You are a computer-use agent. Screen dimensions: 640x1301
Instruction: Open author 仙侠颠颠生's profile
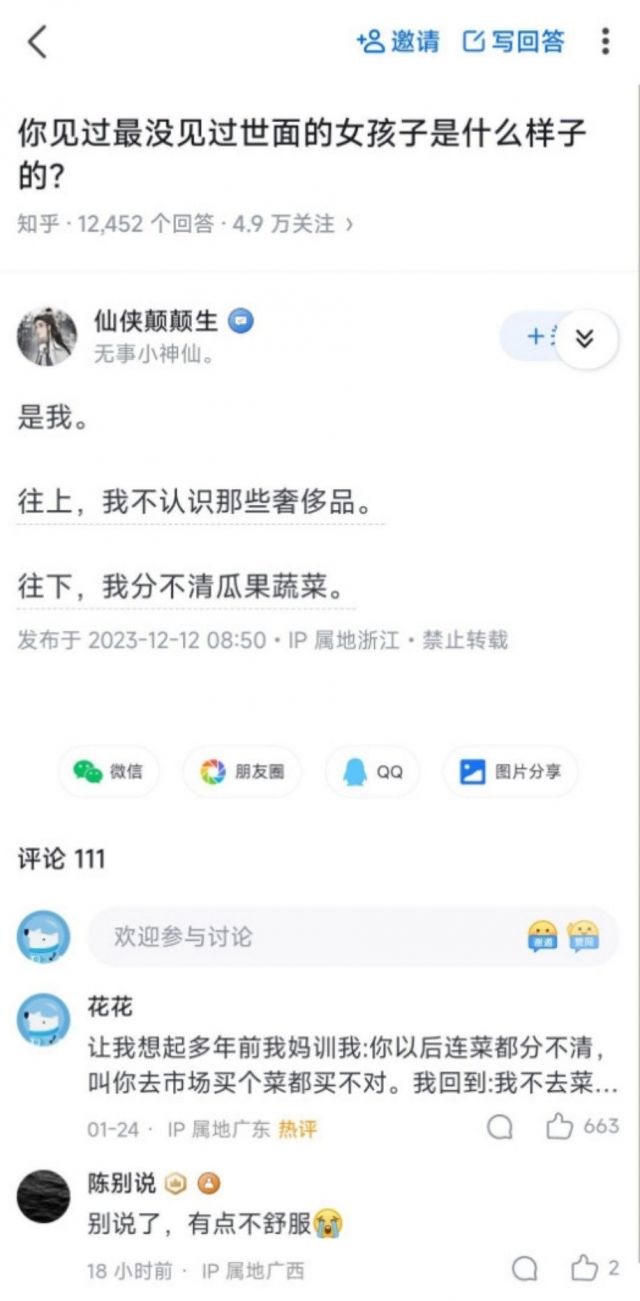pos(46,337)
